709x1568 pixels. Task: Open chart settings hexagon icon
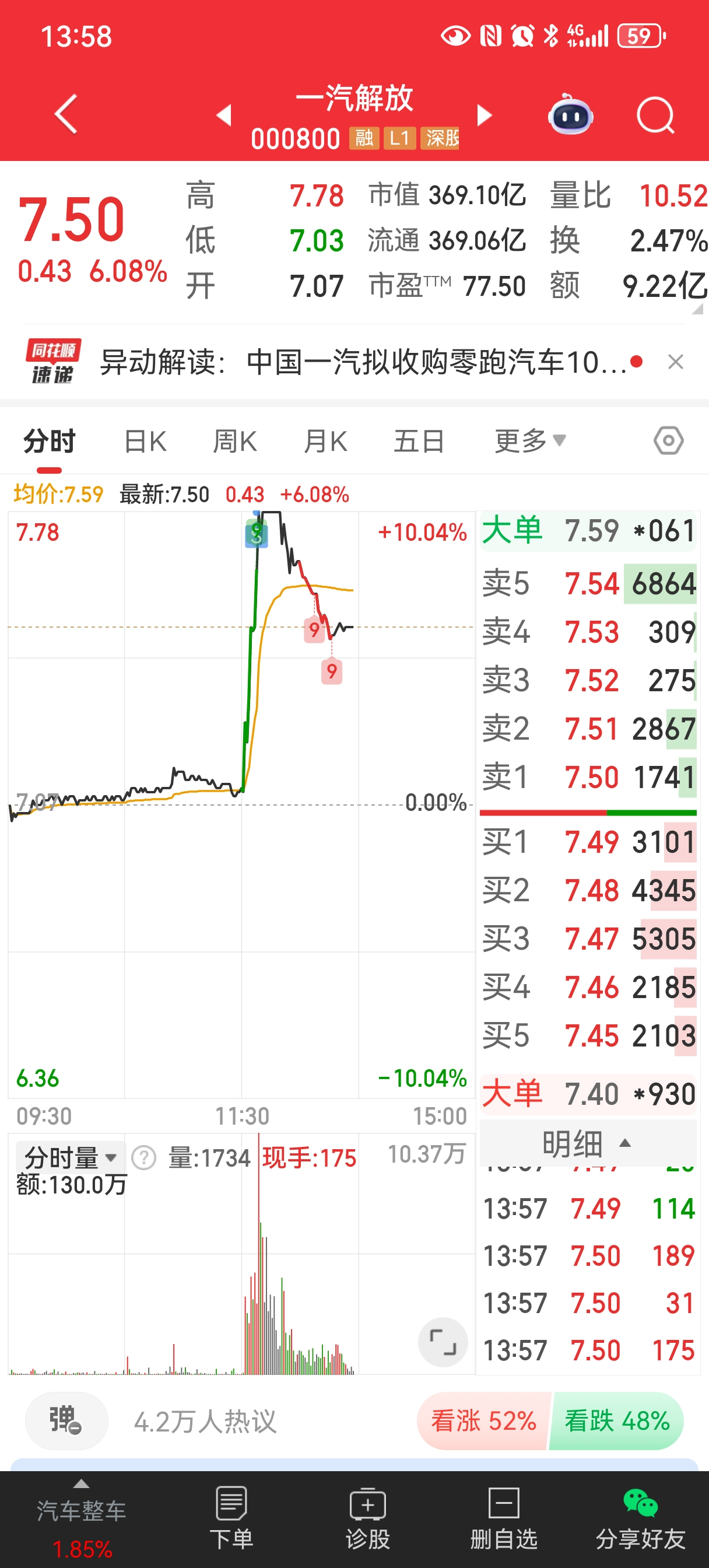pos(668,440)
